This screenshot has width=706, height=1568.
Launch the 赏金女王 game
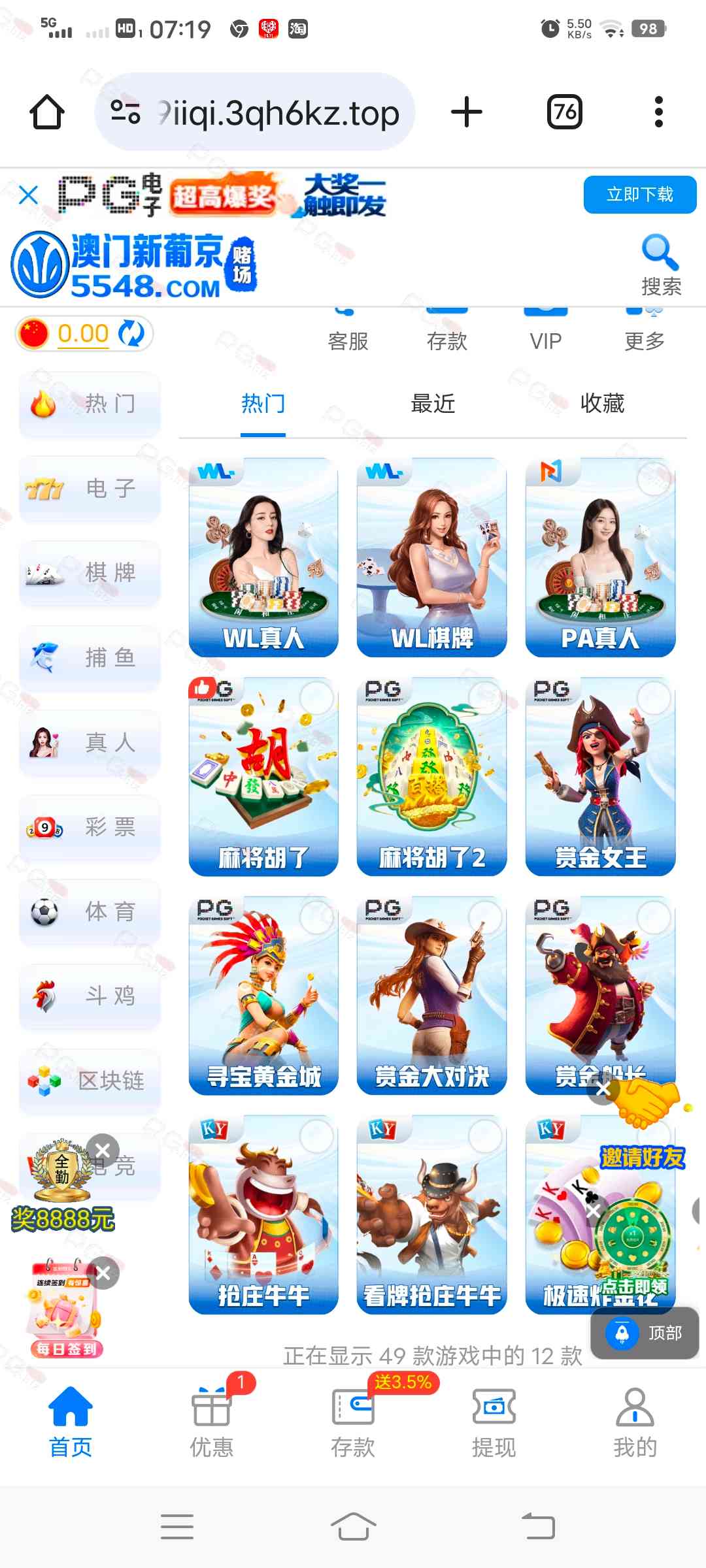(600, 776)
